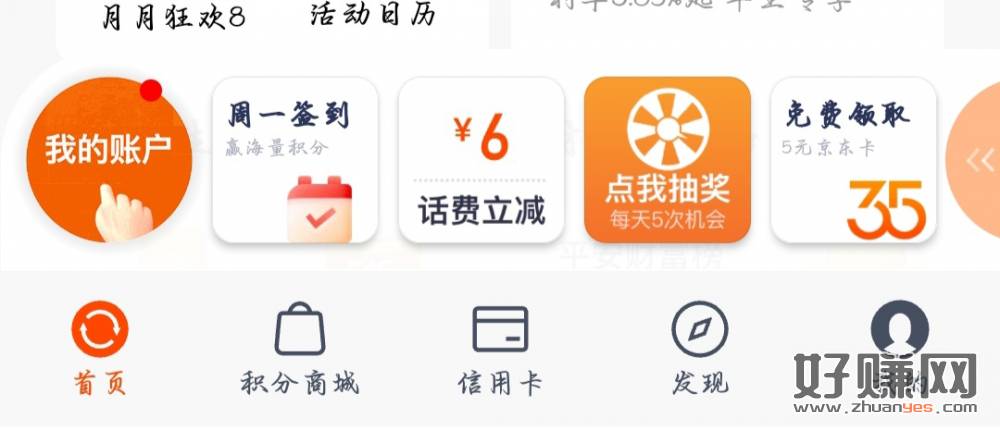Open the 免费领取 5元京东卡 card

(x=853, y=160)
